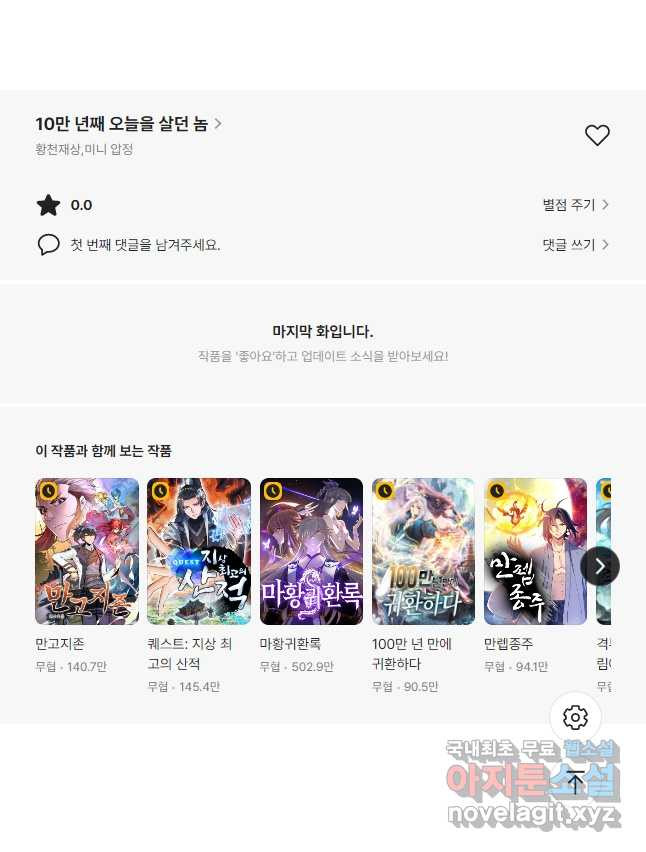Jump back to top with the arrow
Image resolution: width=646 pixels, height=852 pixels.
(575, 782)
